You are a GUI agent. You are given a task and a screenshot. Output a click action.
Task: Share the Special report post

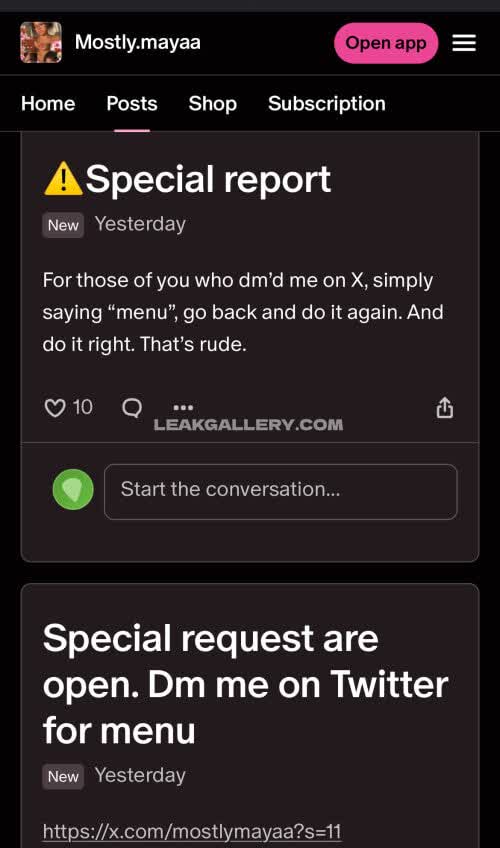tap(444, 408)
